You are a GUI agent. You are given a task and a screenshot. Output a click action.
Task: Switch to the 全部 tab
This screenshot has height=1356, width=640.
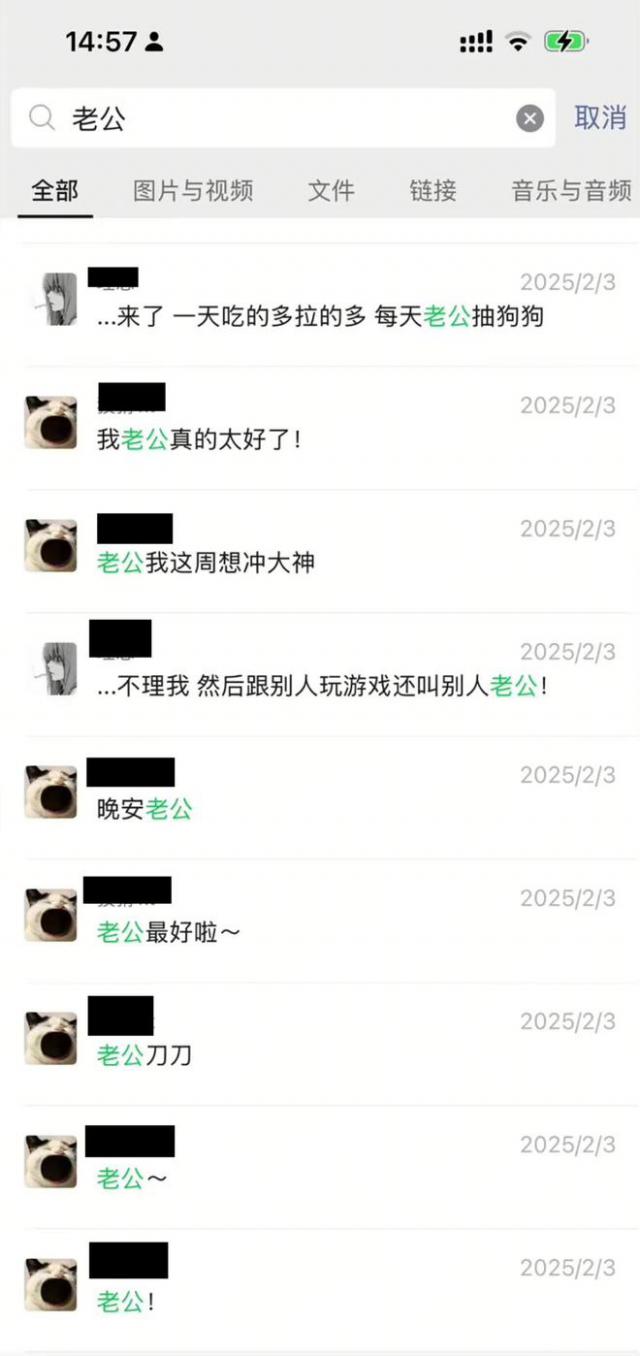55,190
